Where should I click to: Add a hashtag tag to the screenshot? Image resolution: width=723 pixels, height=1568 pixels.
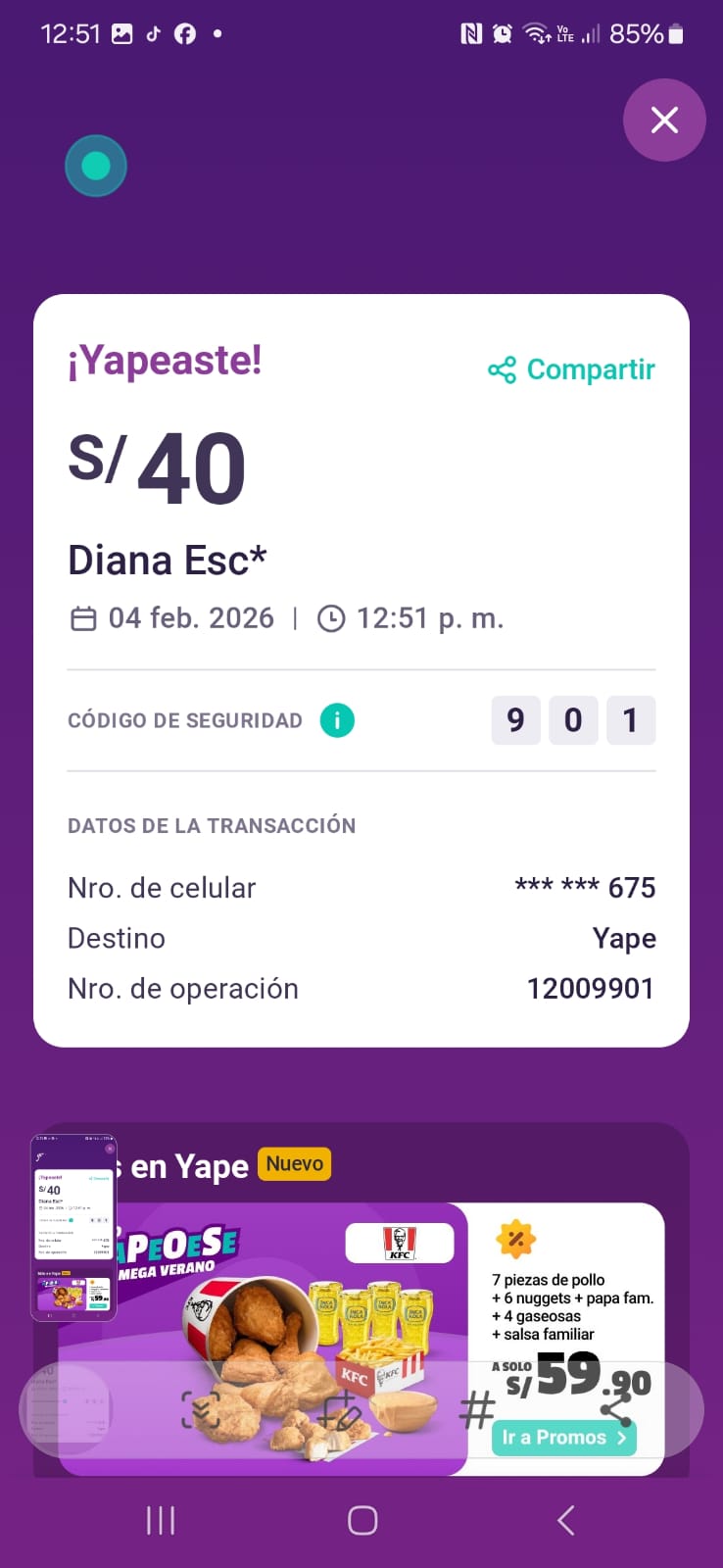point(477,1411)
